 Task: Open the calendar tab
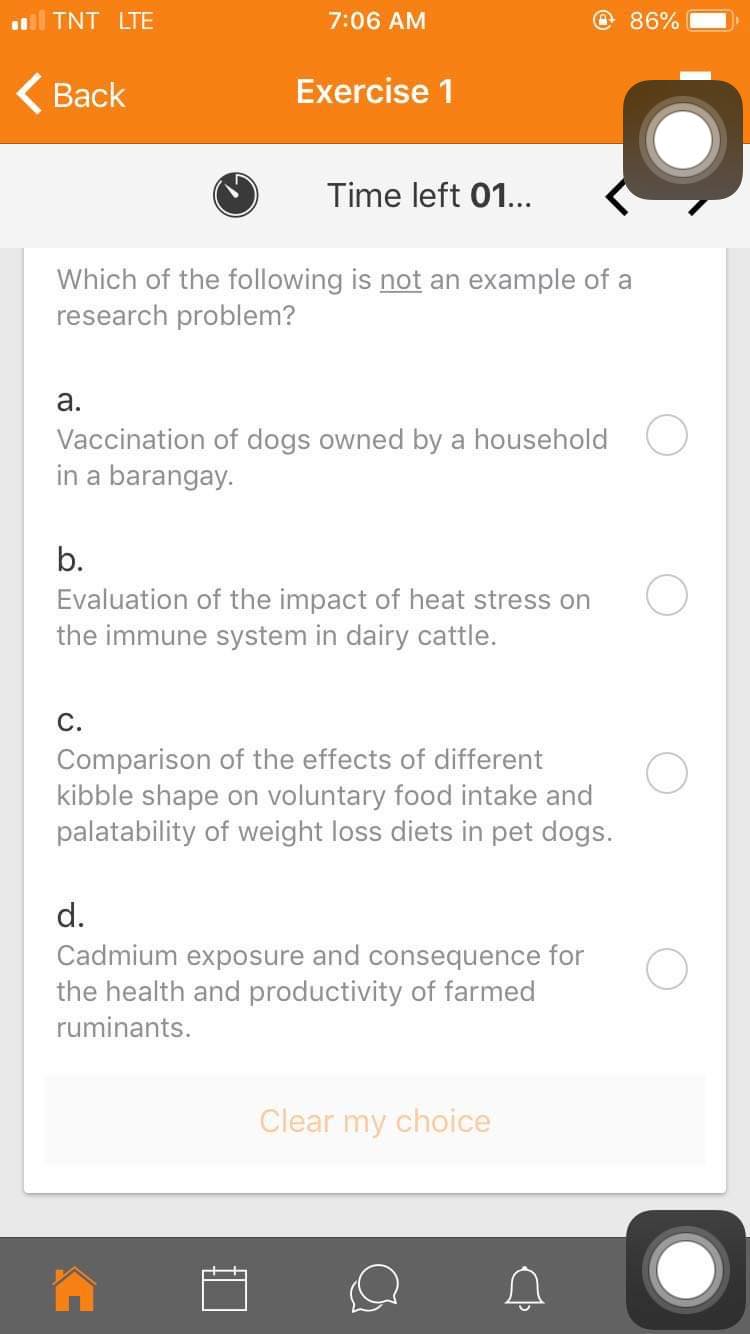(224, 1288)
